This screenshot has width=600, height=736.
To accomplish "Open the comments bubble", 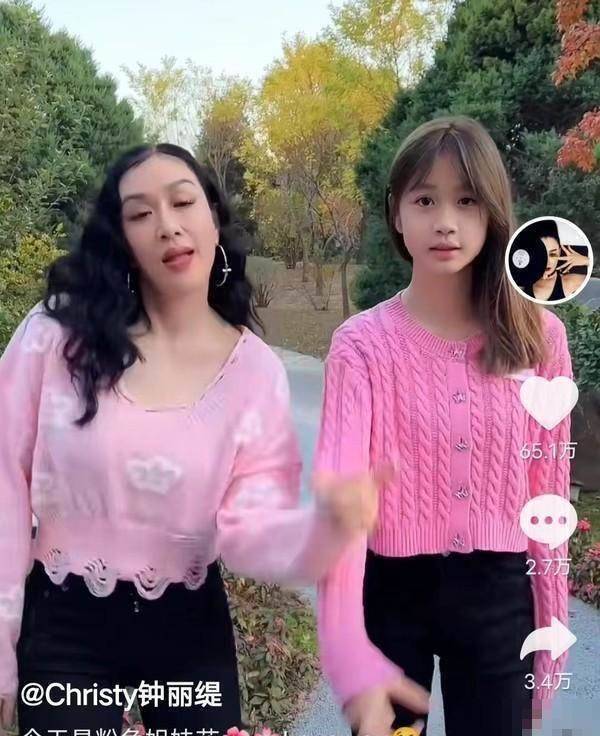I will coord(548,520).
